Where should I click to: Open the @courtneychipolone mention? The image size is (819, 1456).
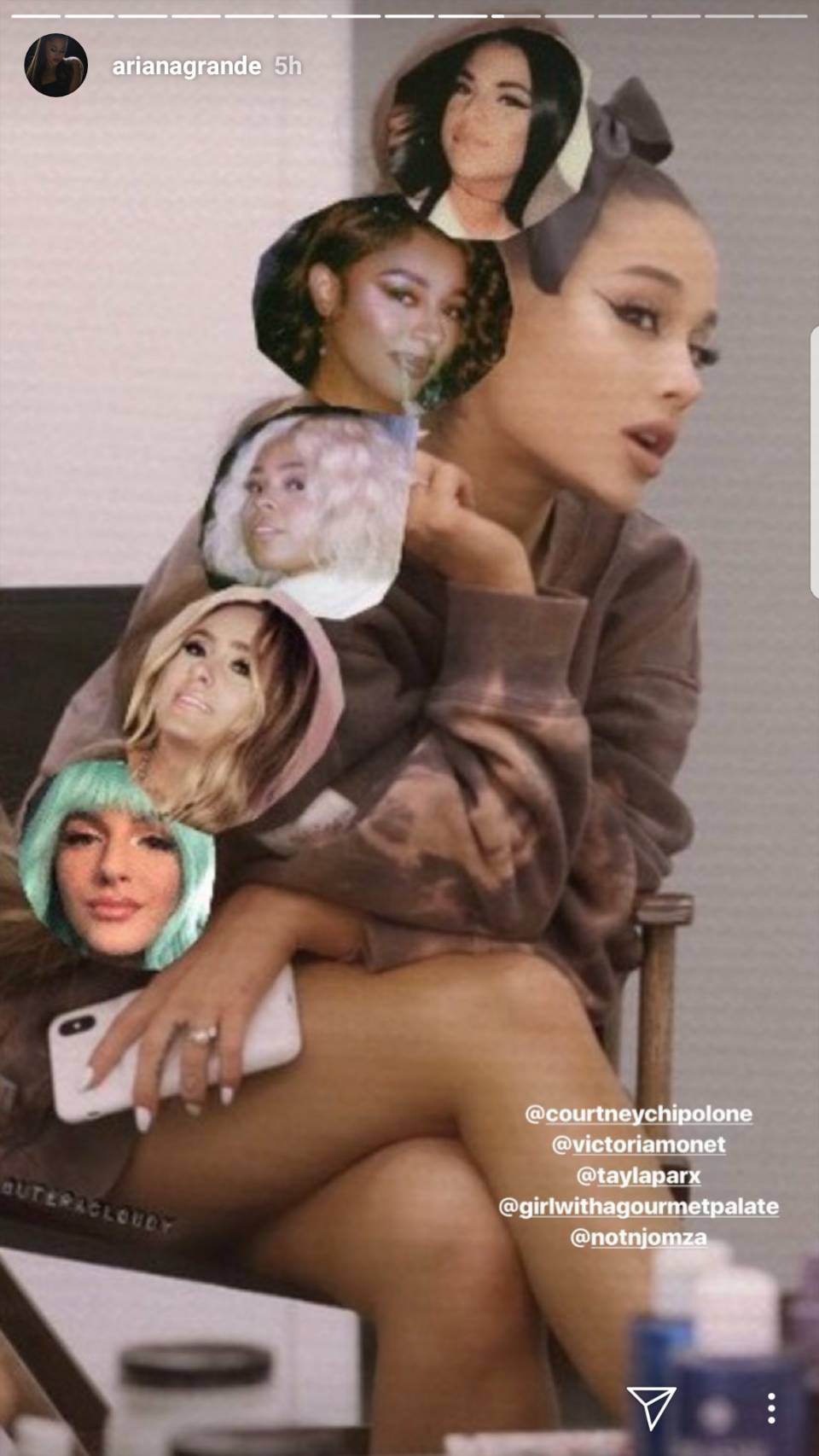pyautogui.click(x=639, y=1114)
